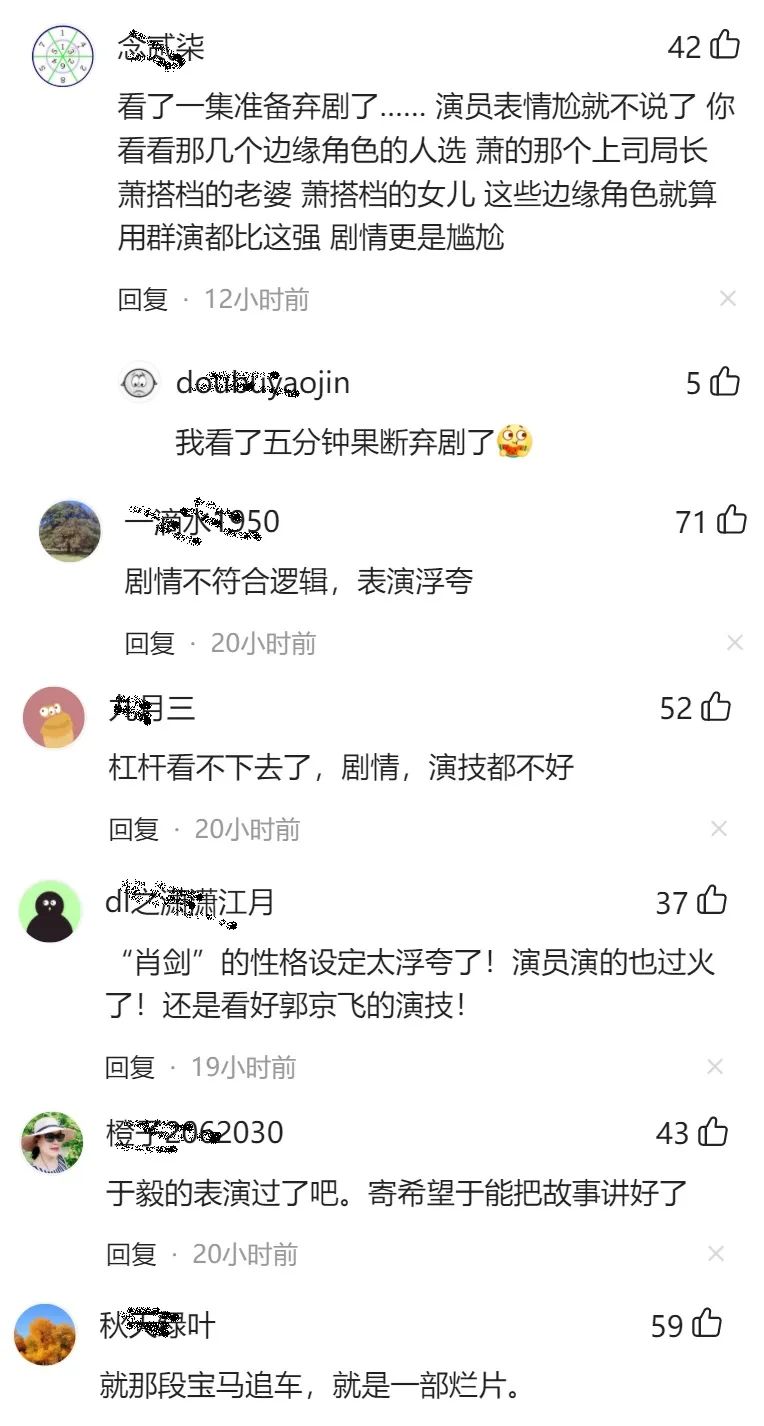Like dotbuyaojin's reply about 弃剧
Screen dimensions: 764x1426
pos(725,382)
